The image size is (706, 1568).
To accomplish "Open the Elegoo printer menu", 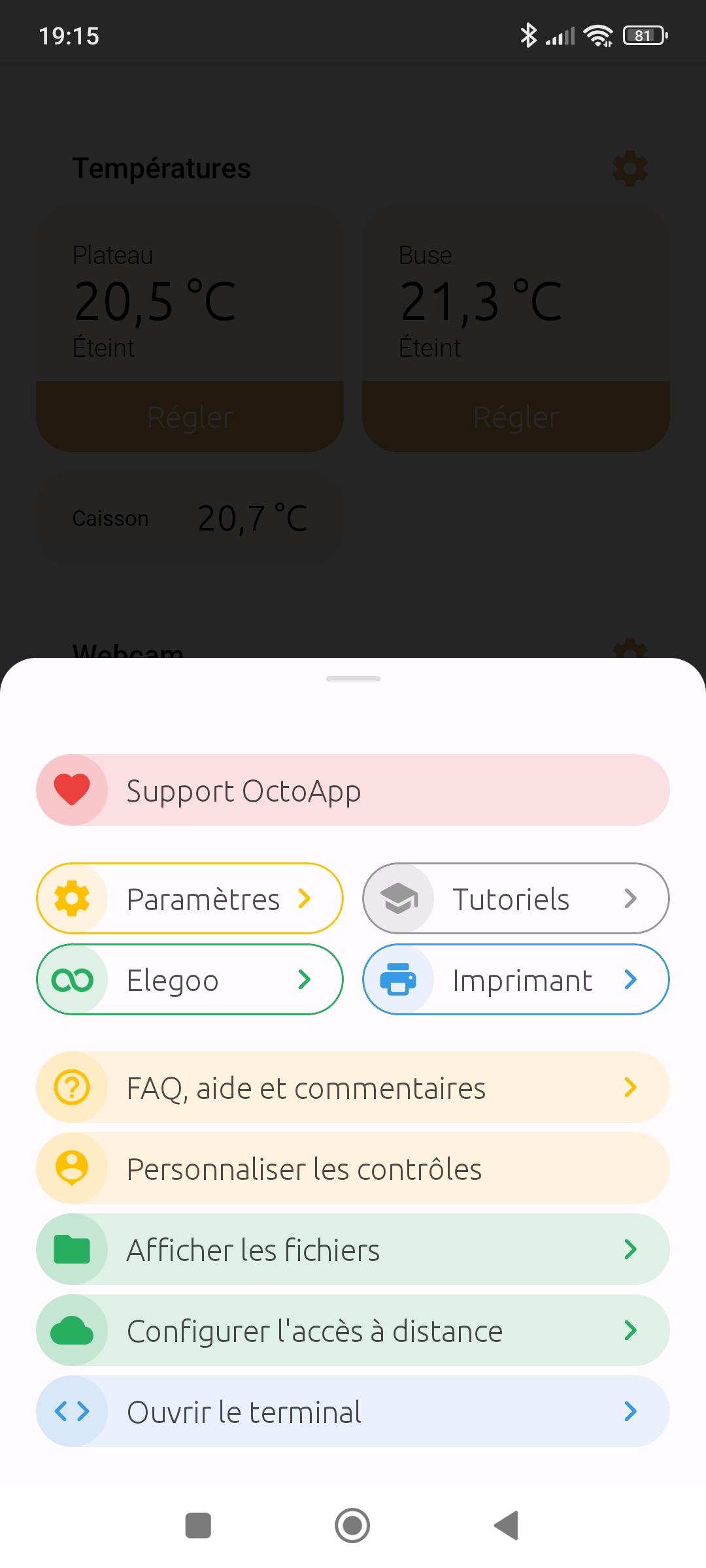I will [x=190, y=979].
